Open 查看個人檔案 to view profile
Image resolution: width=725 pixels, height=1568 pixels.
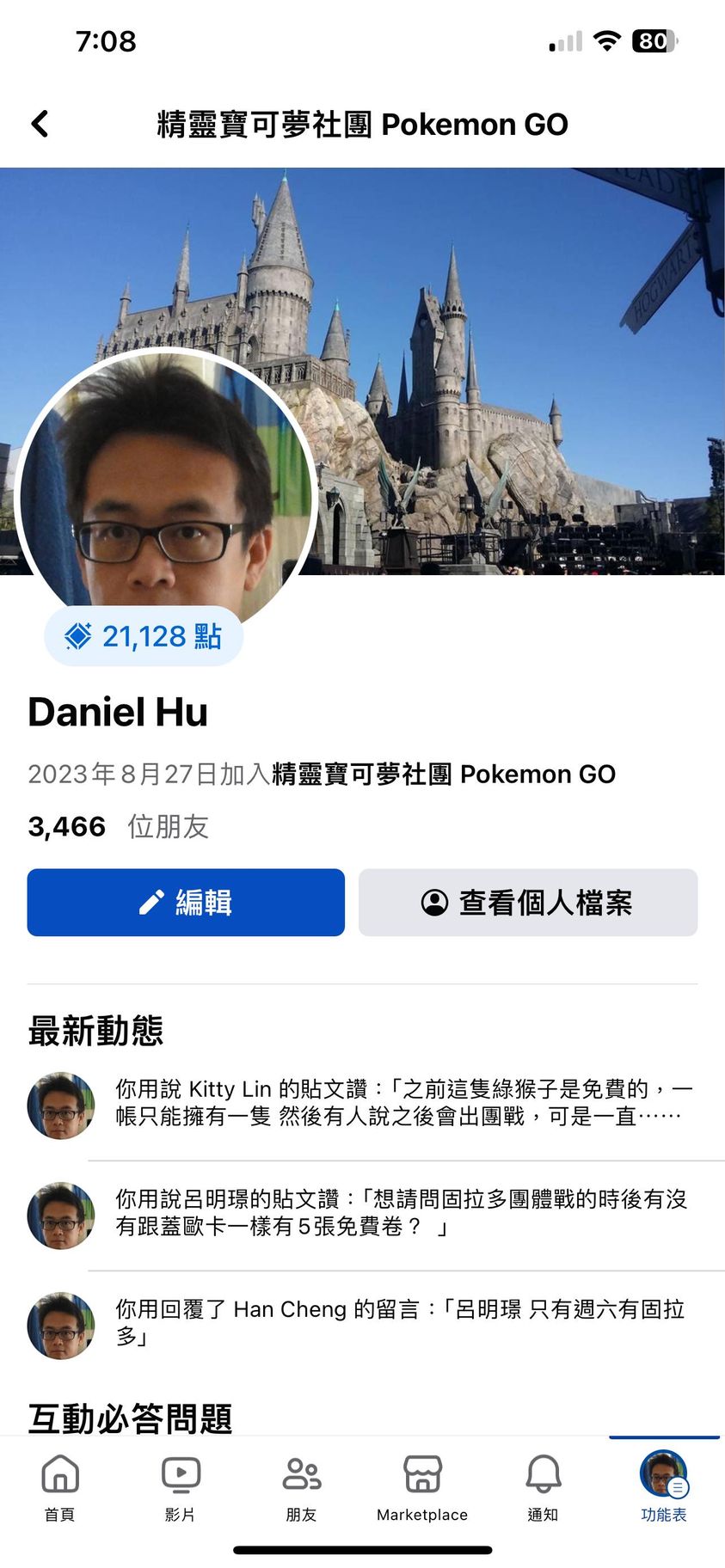(528, 902)
